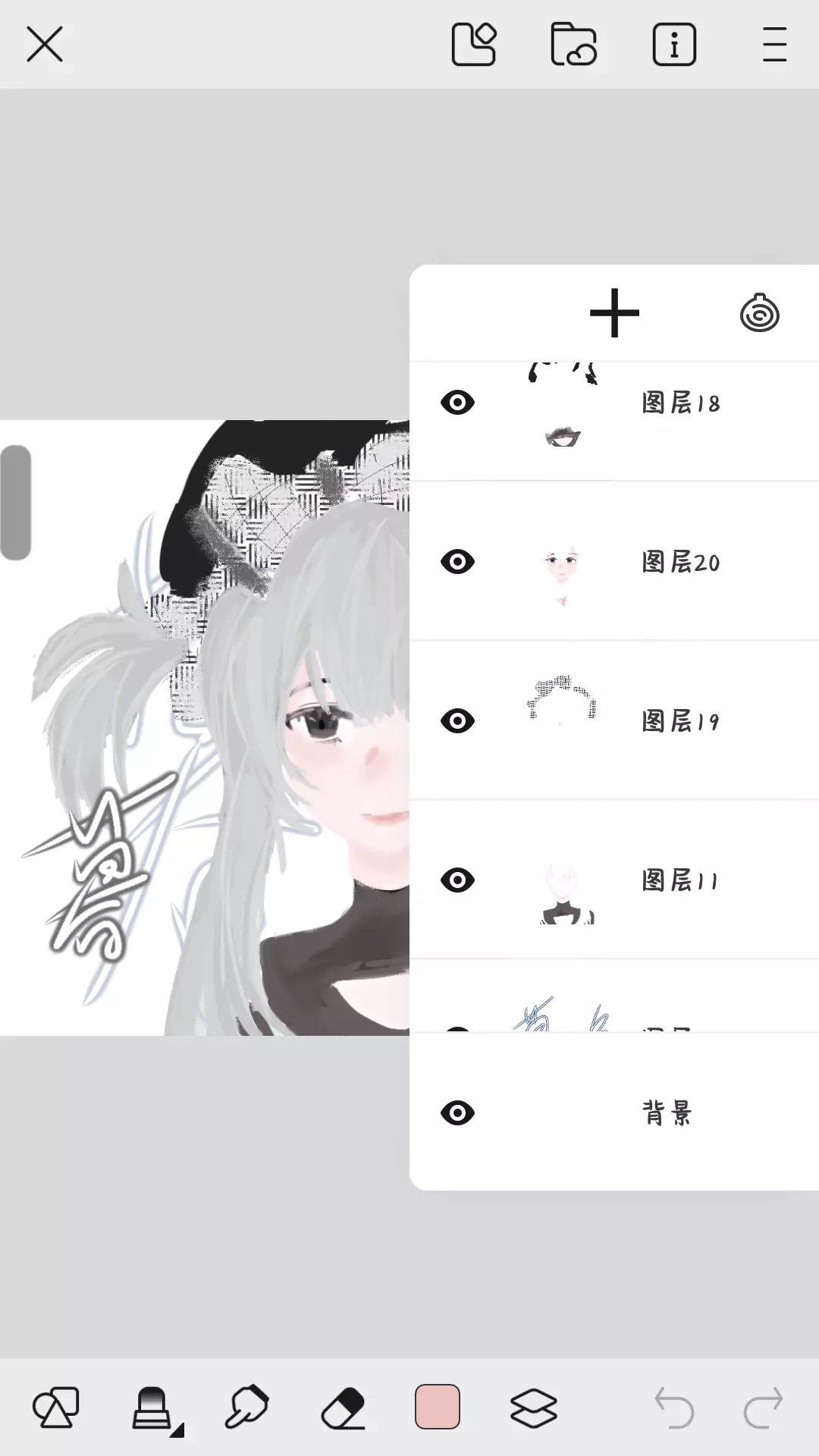Toggle the layers panel button
This screenshot has height=1456, width=819.
pos(534,1408)
